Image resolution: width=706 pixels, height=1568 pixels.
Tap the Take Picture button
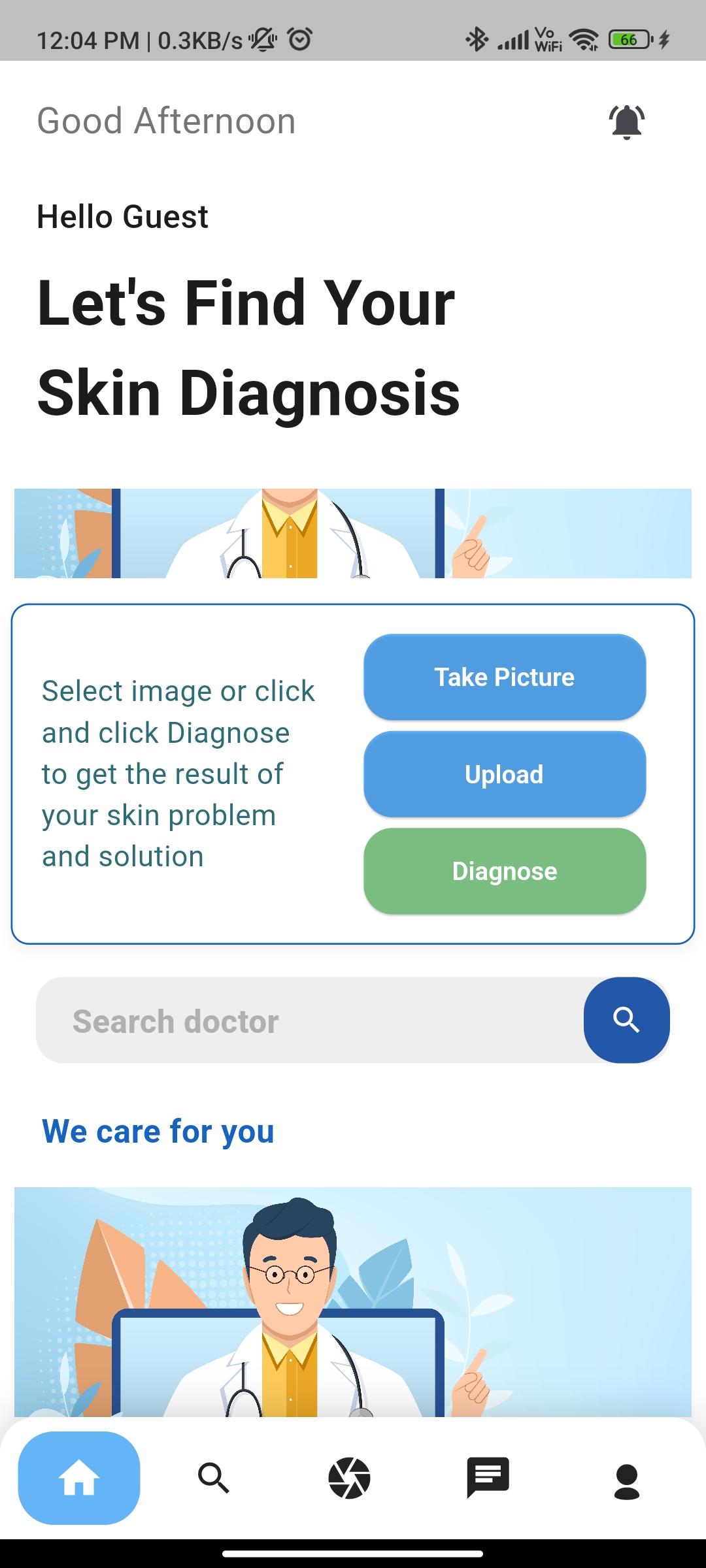click(505, 677)
